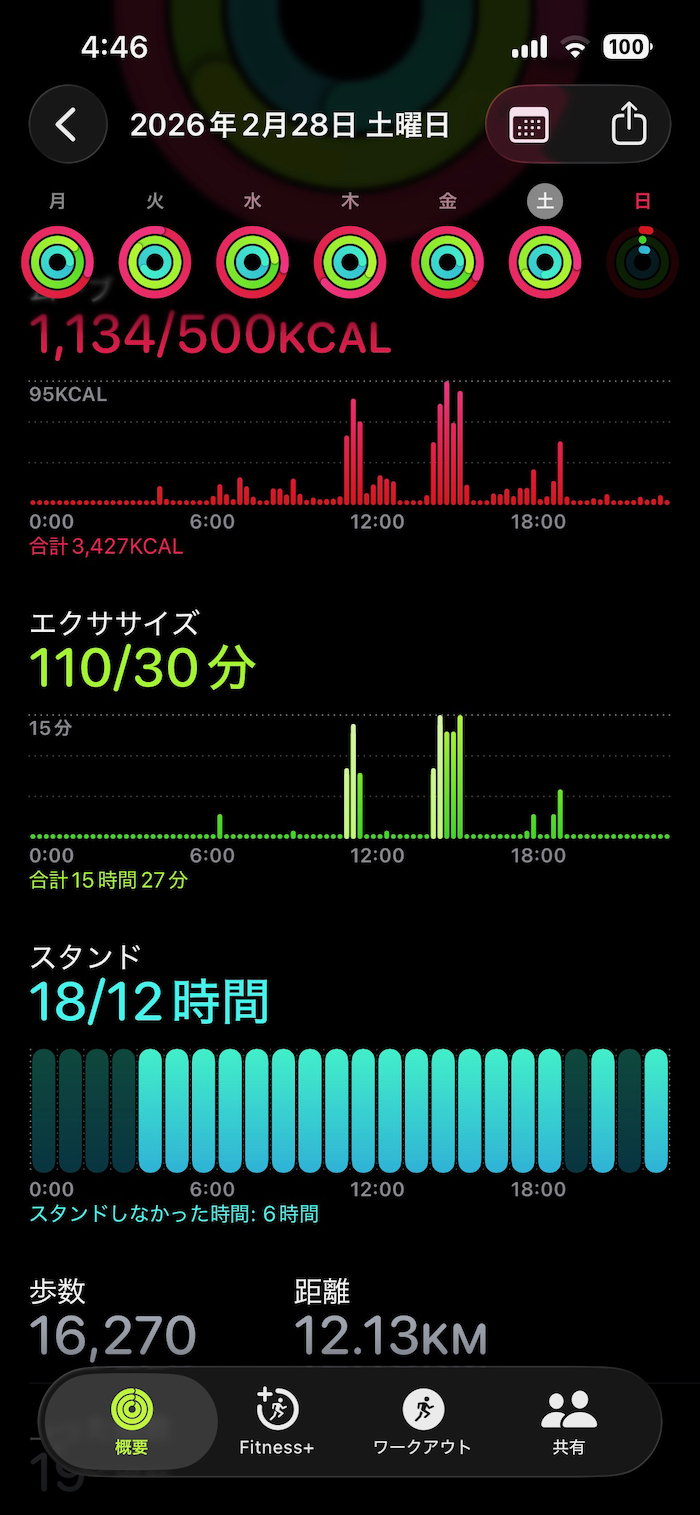Open the ワークアウト tab
This screenshot has width=700, height=1515.
coord(422,1421)
